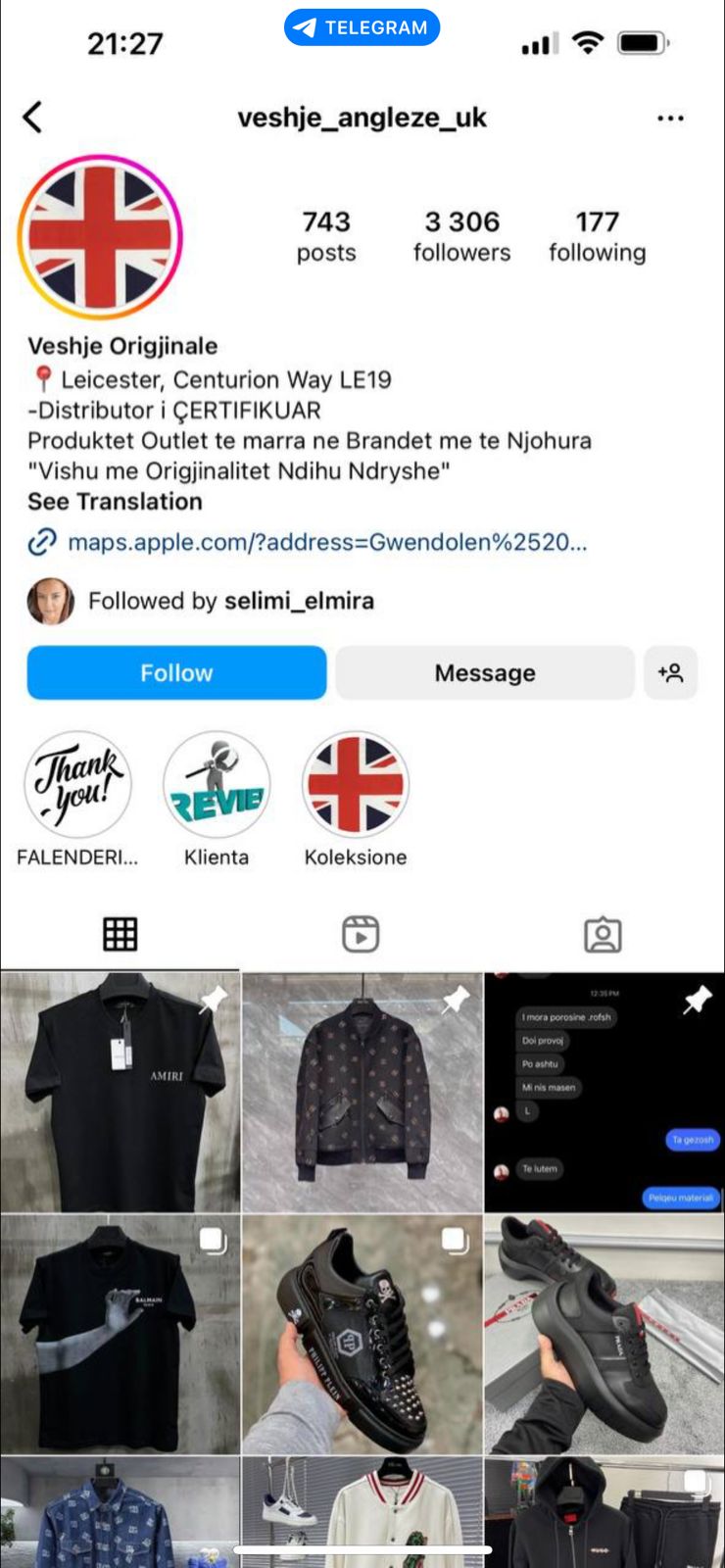The image size is (725, 1568).
Task: Open the Koleksione story highlight
Action: [x=355, y=785]
